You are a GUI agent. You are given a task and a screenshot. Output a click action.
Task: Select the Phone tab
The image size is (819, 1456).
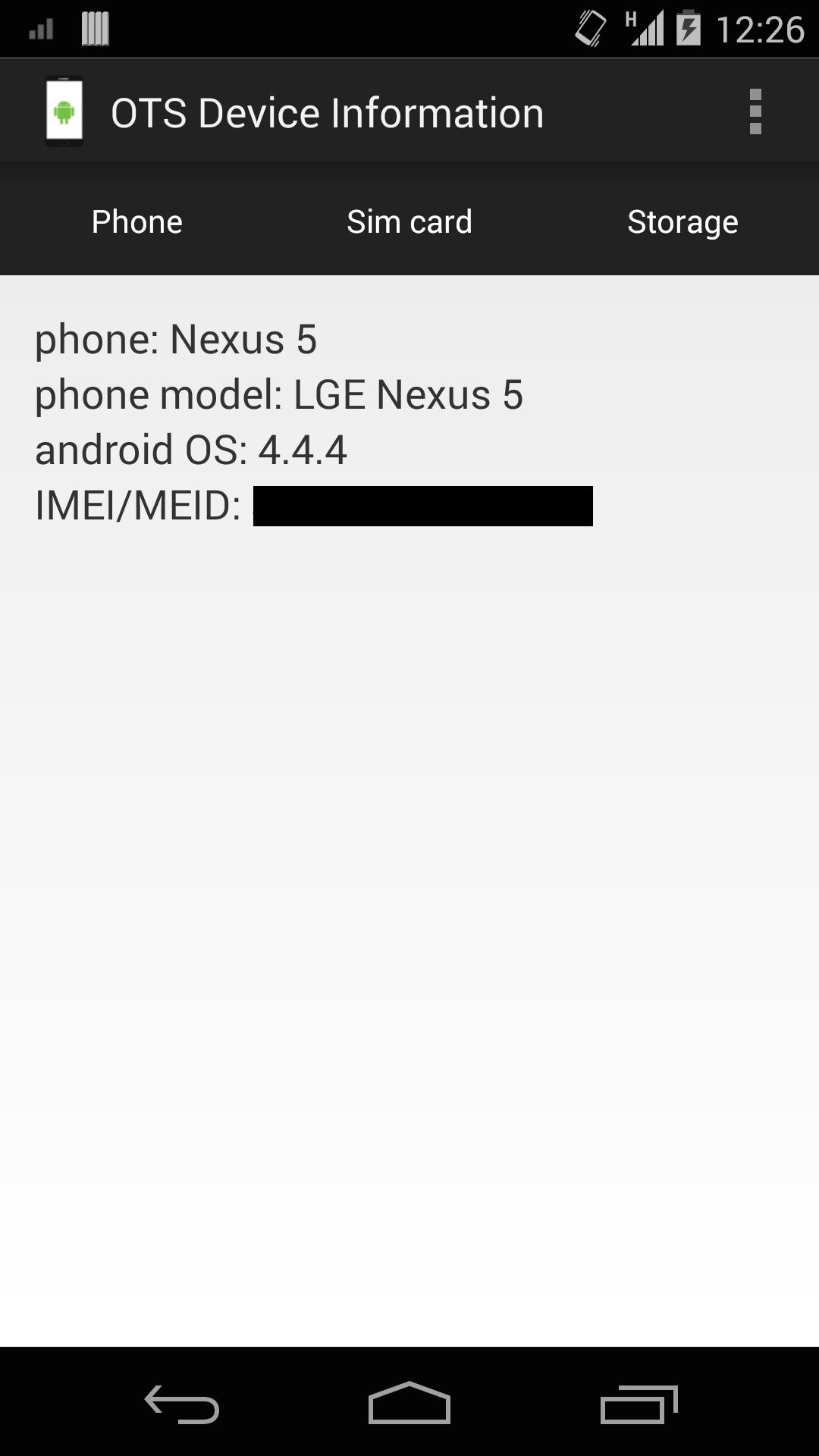click(136, 221)
